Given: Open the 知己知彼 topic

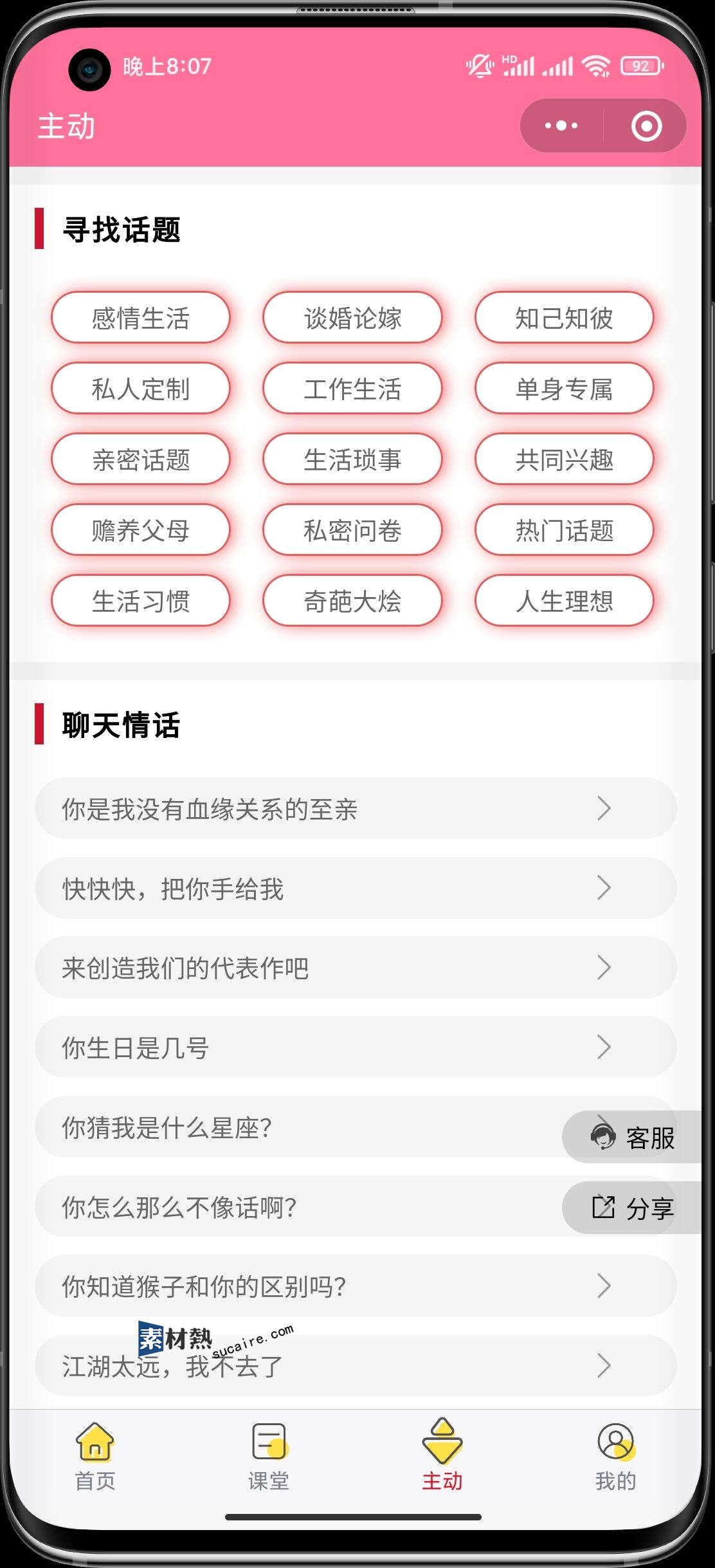Looking at the screenshot, I should coord(564,318).
